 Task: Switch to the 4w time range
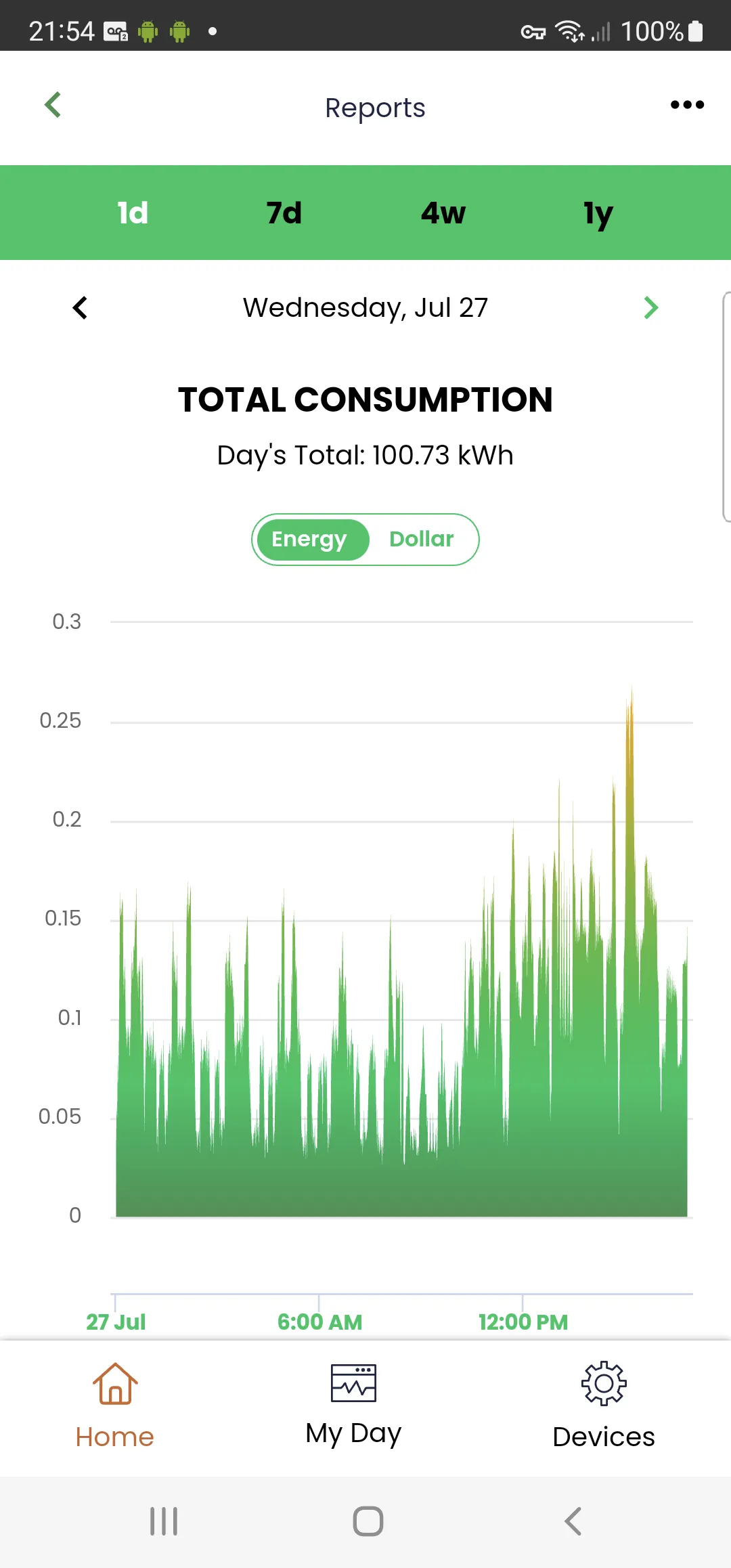pyautogui.click(x=443, y=213)
